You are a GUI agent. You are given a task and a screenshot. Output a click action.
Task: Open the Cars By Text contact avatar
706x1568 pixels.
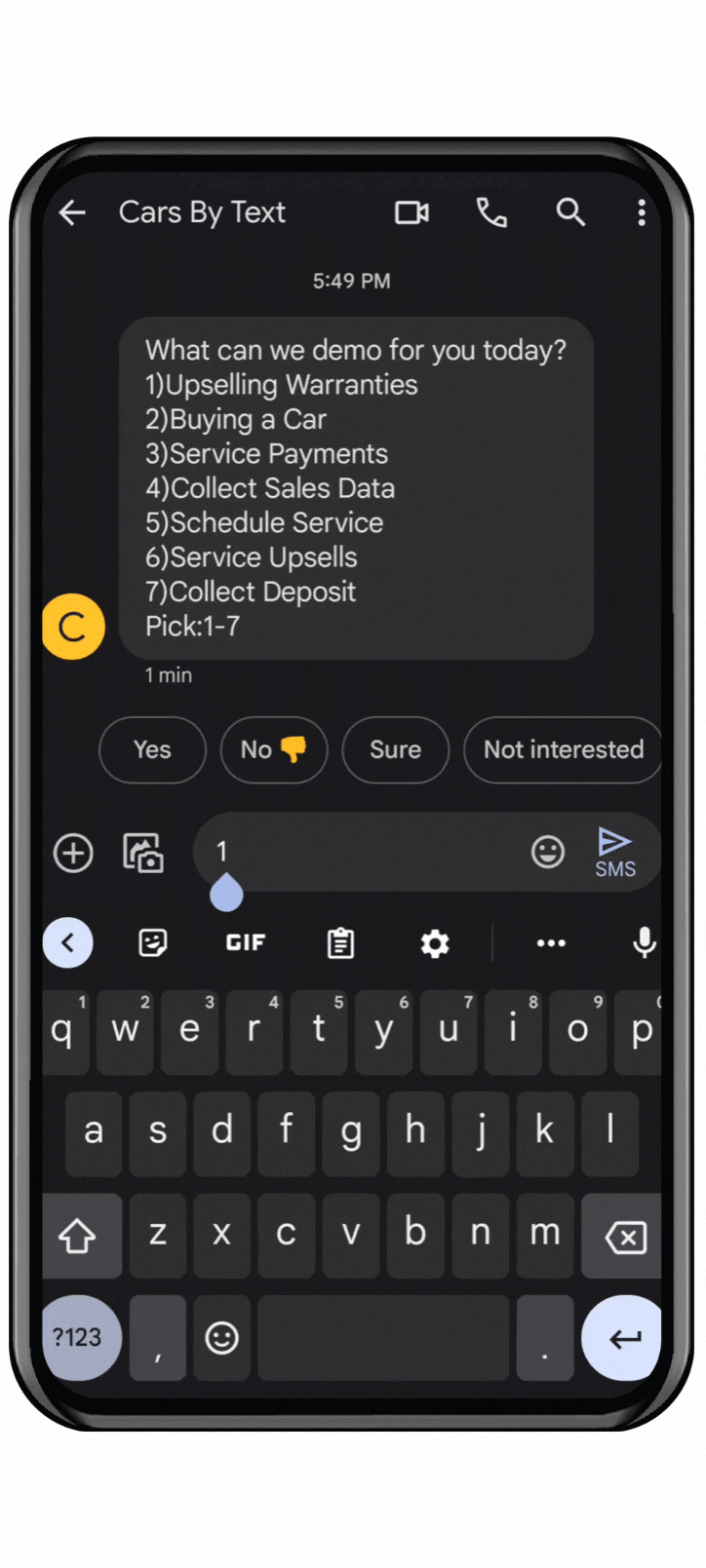(73, 627)
